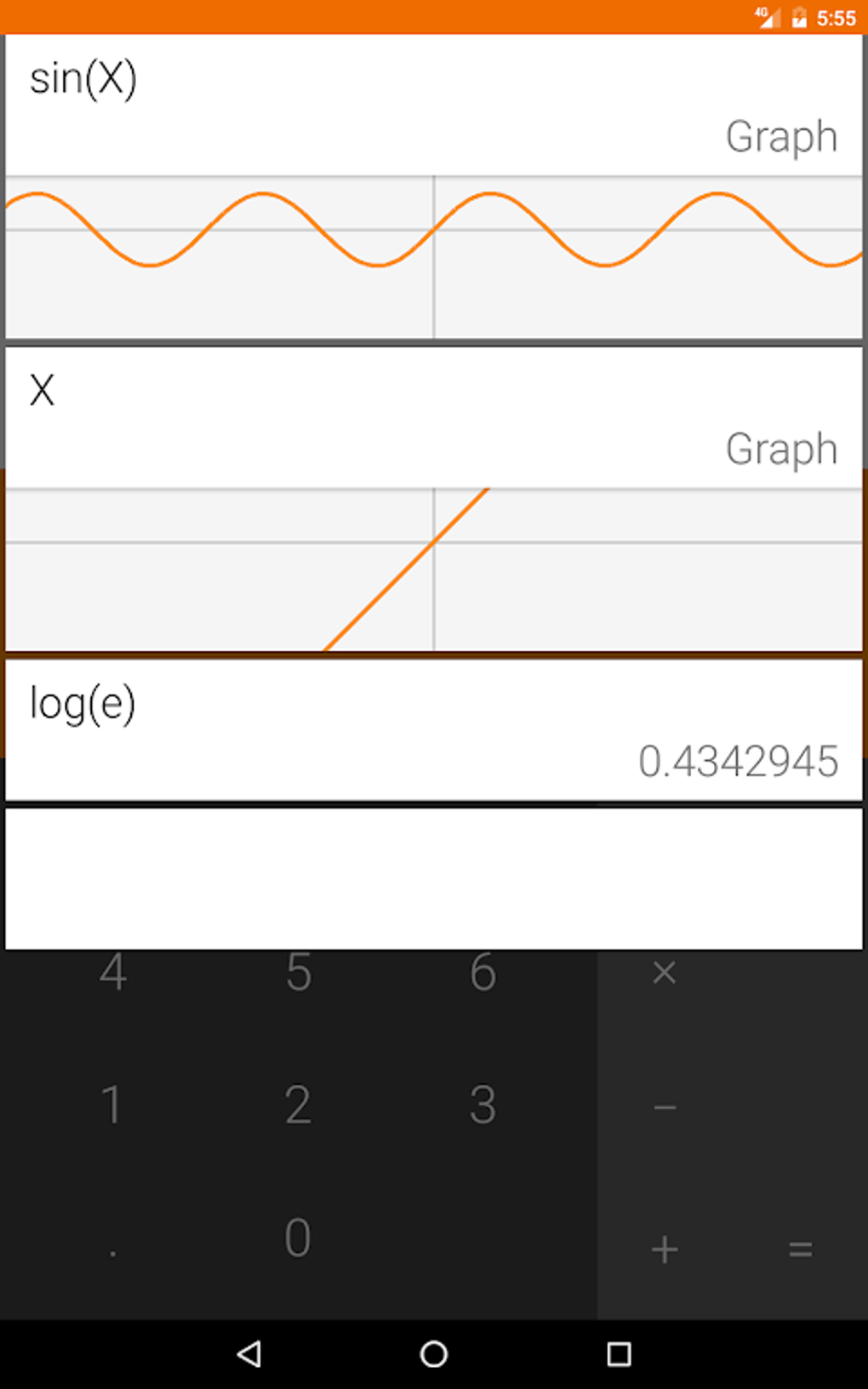This screenshot has width=868, height=1389.
Task: Enter digit 1
Action: click(113, 1105)
